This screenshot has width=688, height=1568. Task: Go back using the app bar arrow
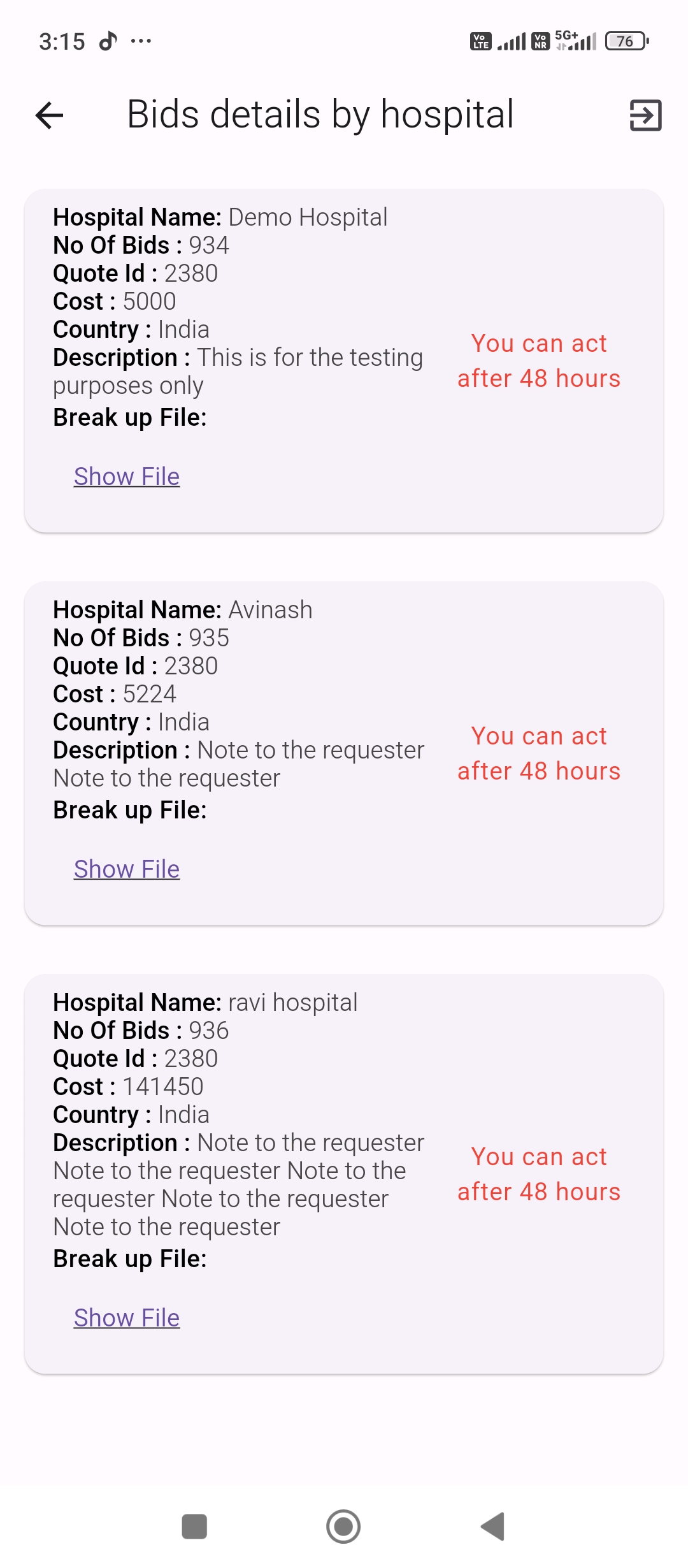[49, 115]
